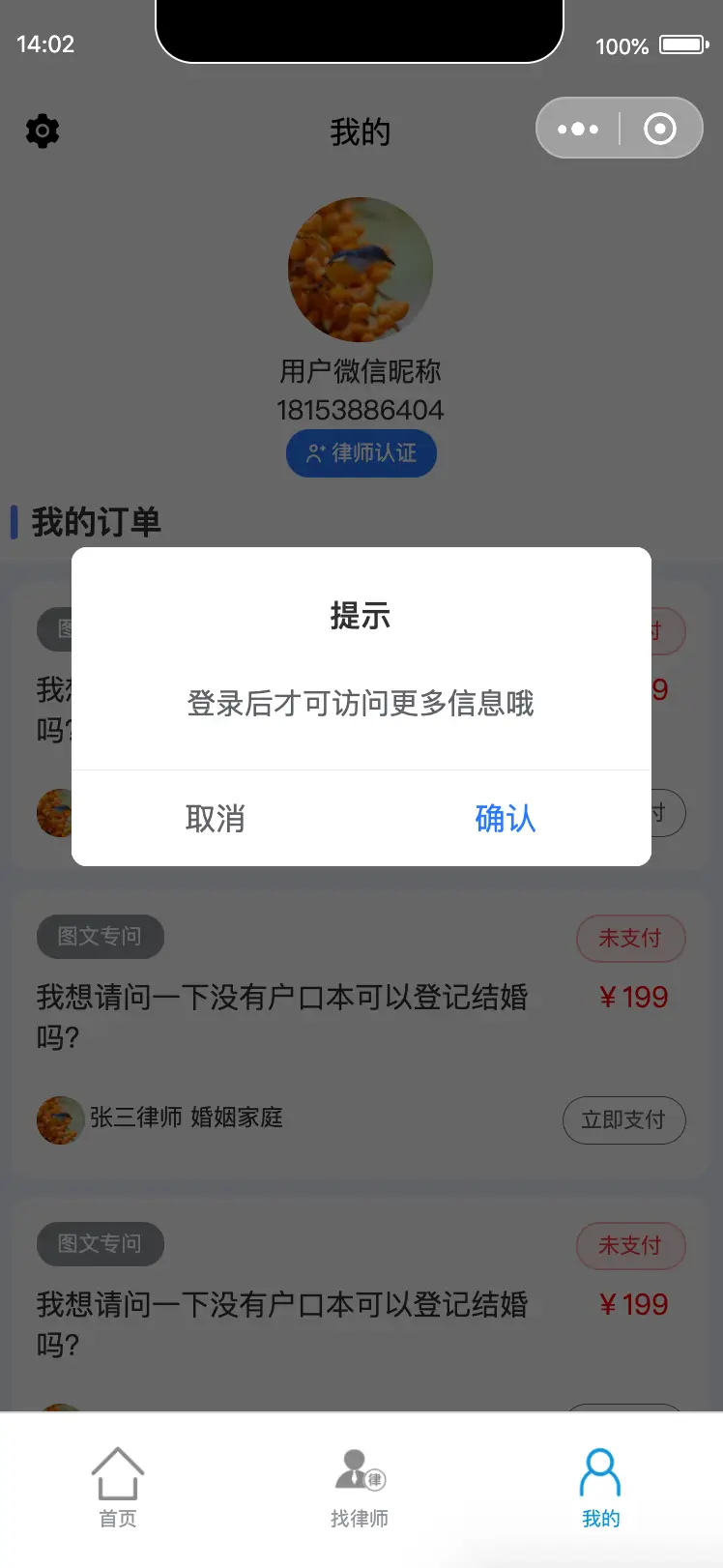Image resolution: width=723 pixels, height=1568 pixels.
Task: Switch to the 首页 tab
Action: tap(118, 1488)
